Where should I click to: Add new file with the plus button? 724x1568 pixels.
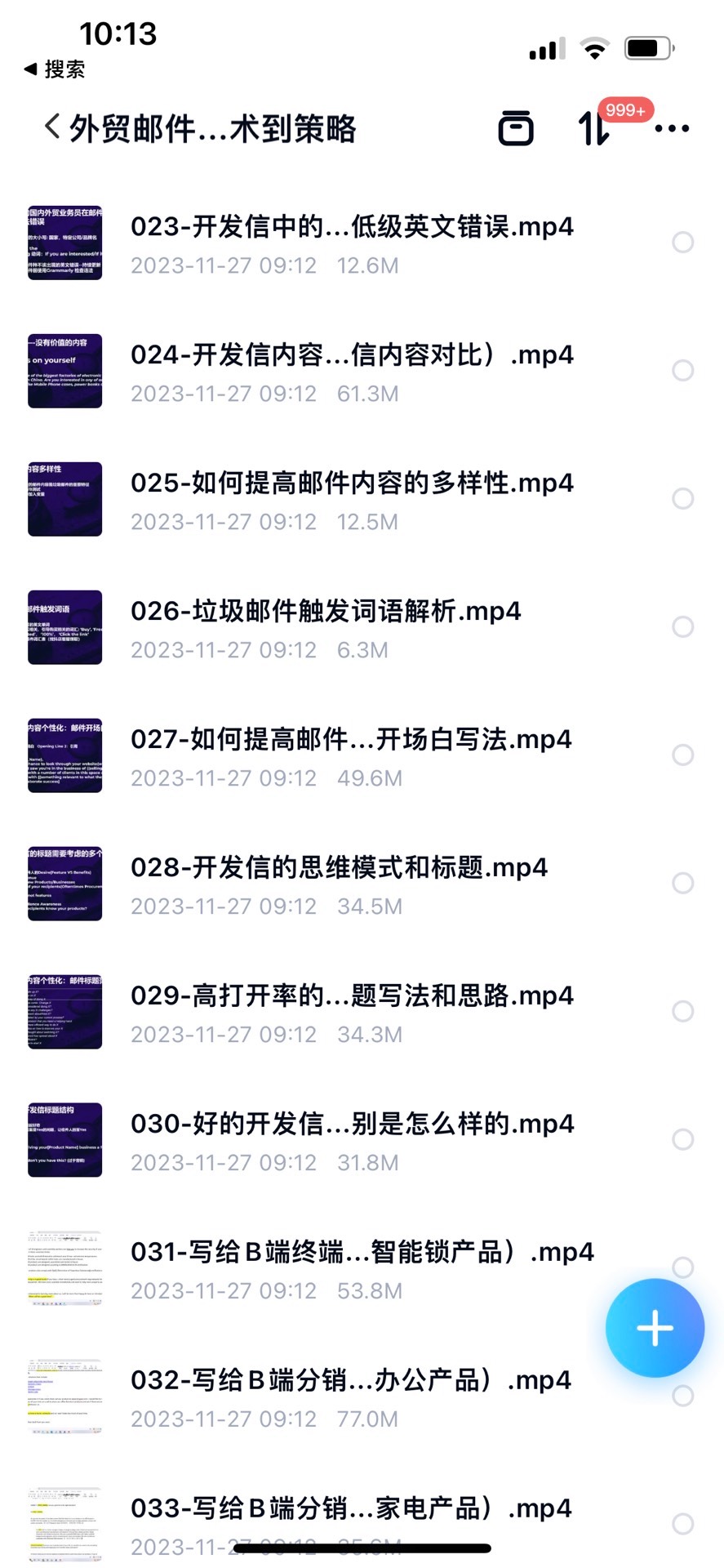click(655, 1328)
